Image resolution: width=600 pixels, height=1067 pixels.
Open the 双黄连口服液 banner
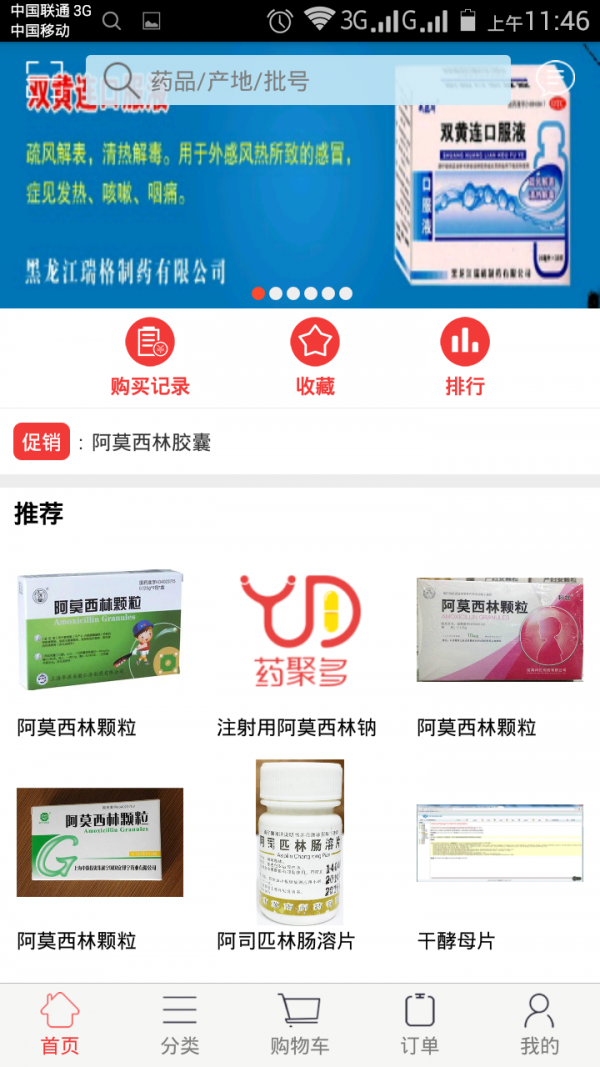pos(300,200)
